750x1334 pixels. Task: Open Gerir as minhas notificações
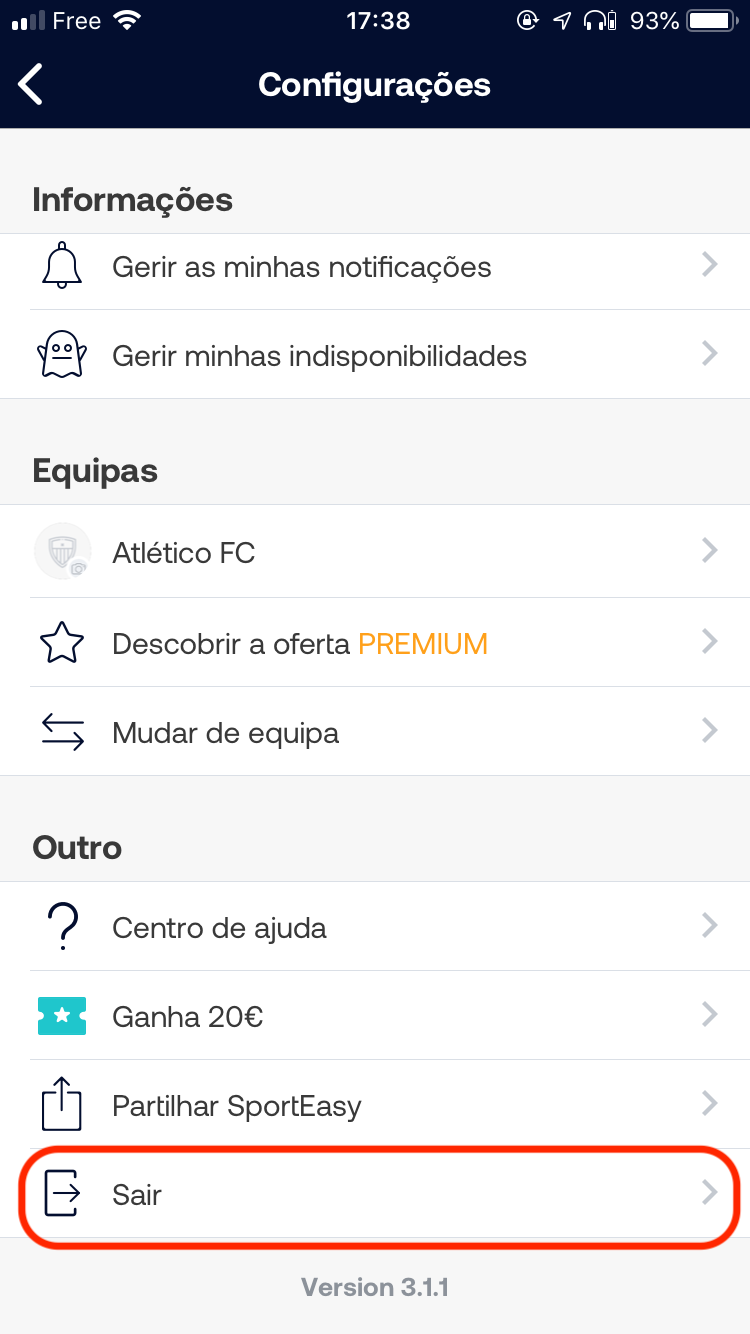click(x=375, y=267)
